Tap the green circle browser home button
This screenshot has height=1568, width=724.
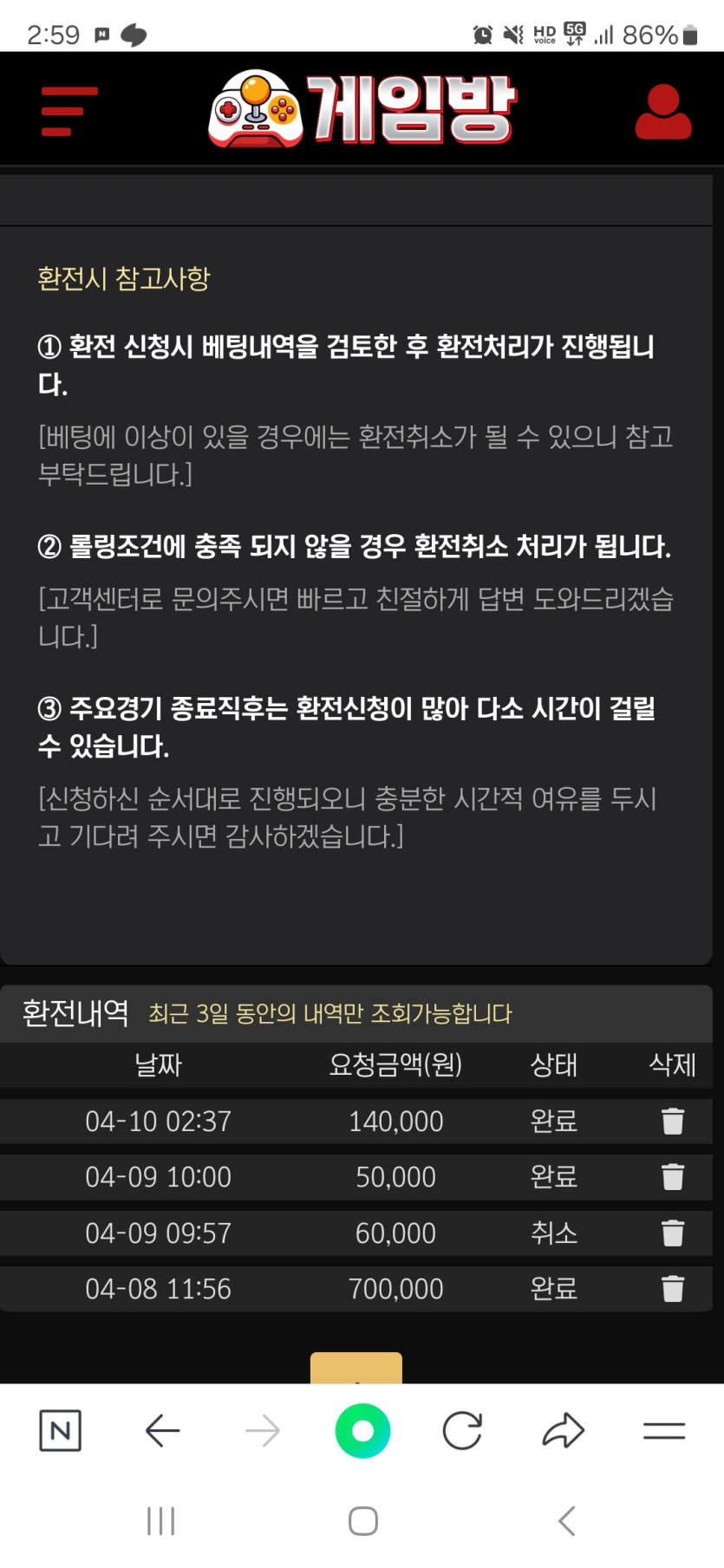[362, 1430]
